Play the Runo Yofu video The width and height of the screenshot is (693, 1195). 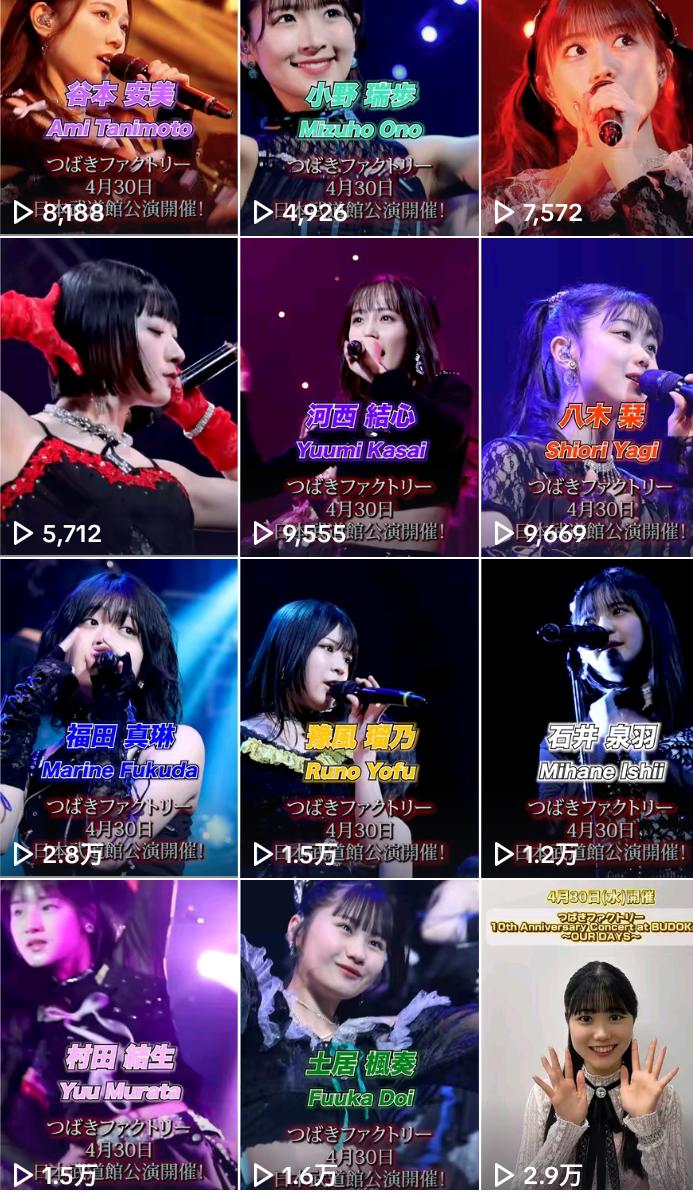pos(359,717)
